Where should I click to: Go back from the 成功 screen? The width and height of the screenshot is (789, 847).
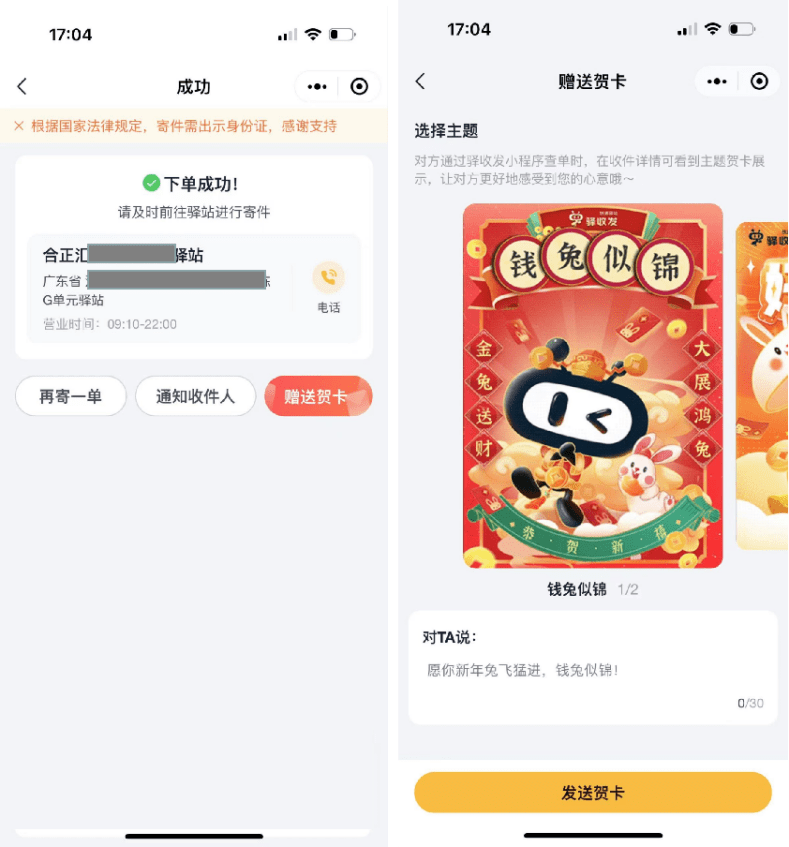[22, 87]
